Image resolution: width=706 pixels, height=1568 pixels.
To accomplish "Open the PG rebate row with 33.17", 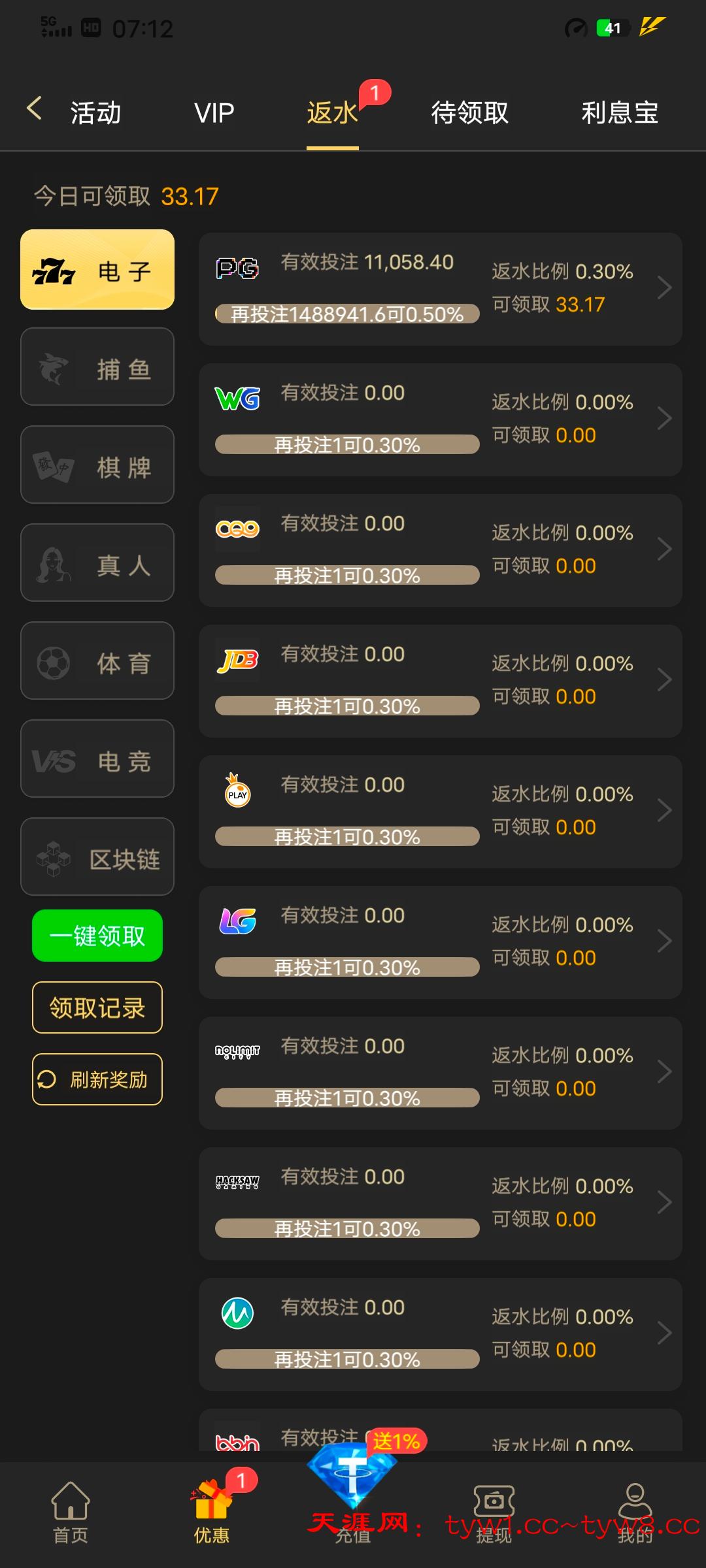I will click(x=440, y=289).
